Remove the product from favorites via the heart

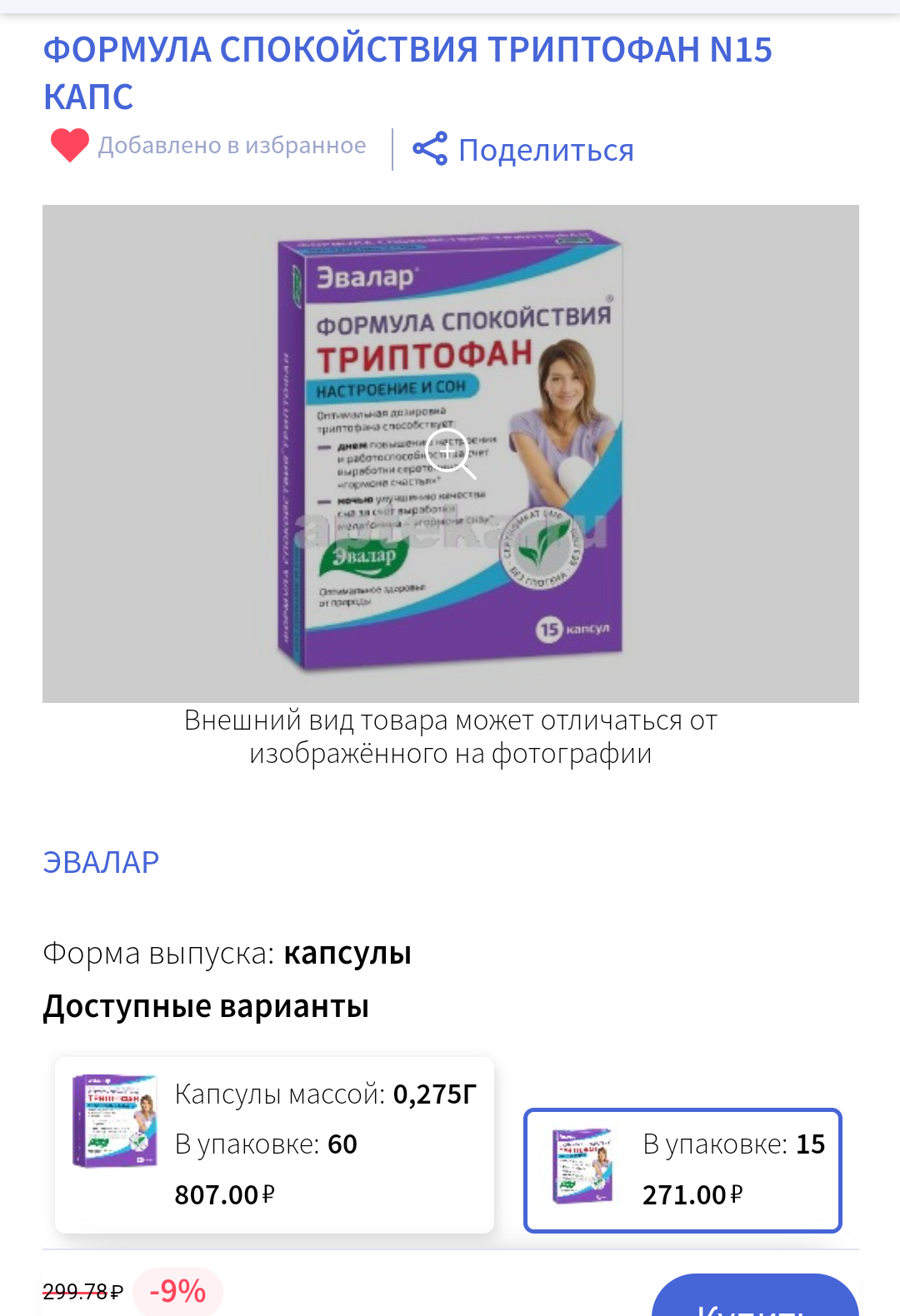click(x=70, y=146)
